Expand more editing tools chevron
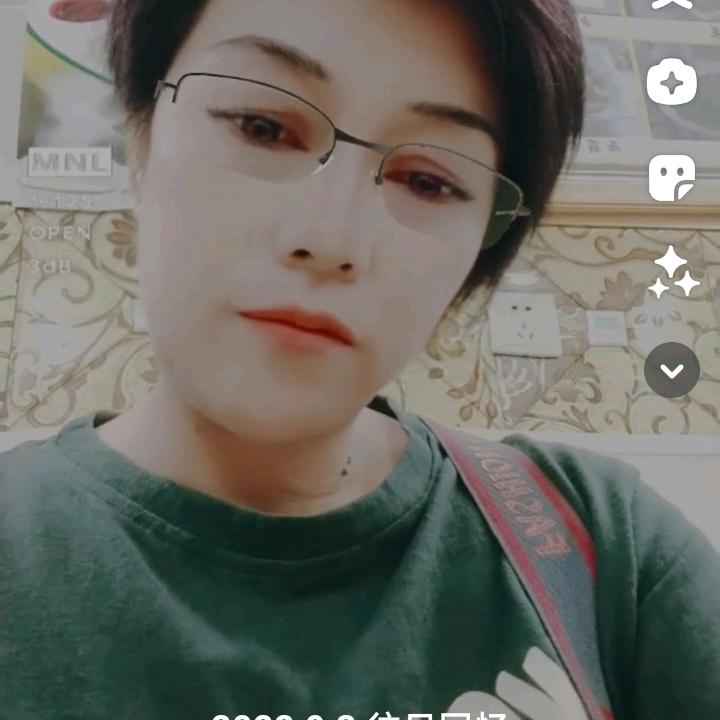 [x=672, y=370]
